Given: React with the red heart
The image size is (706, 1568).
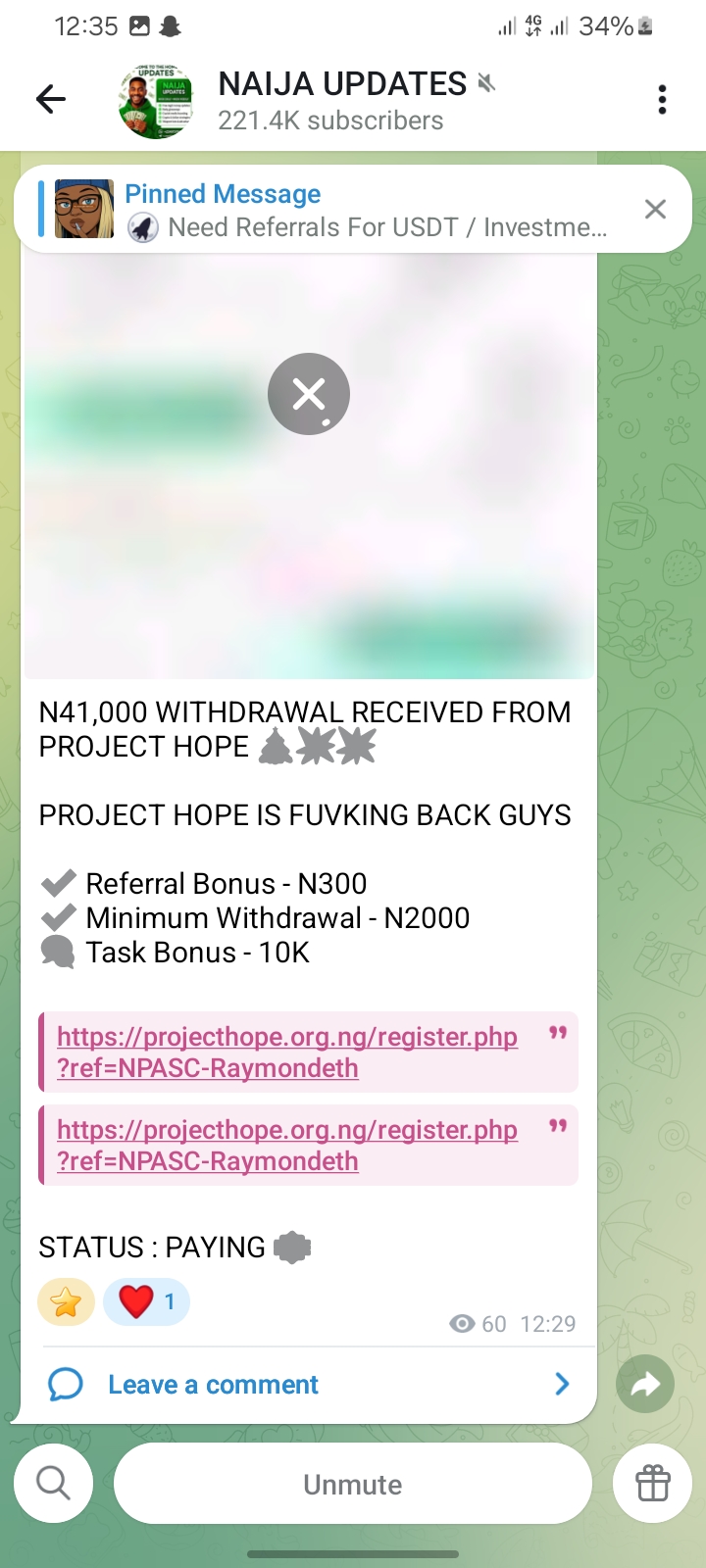Looking at the screenshot, I should click(145, 1302).
